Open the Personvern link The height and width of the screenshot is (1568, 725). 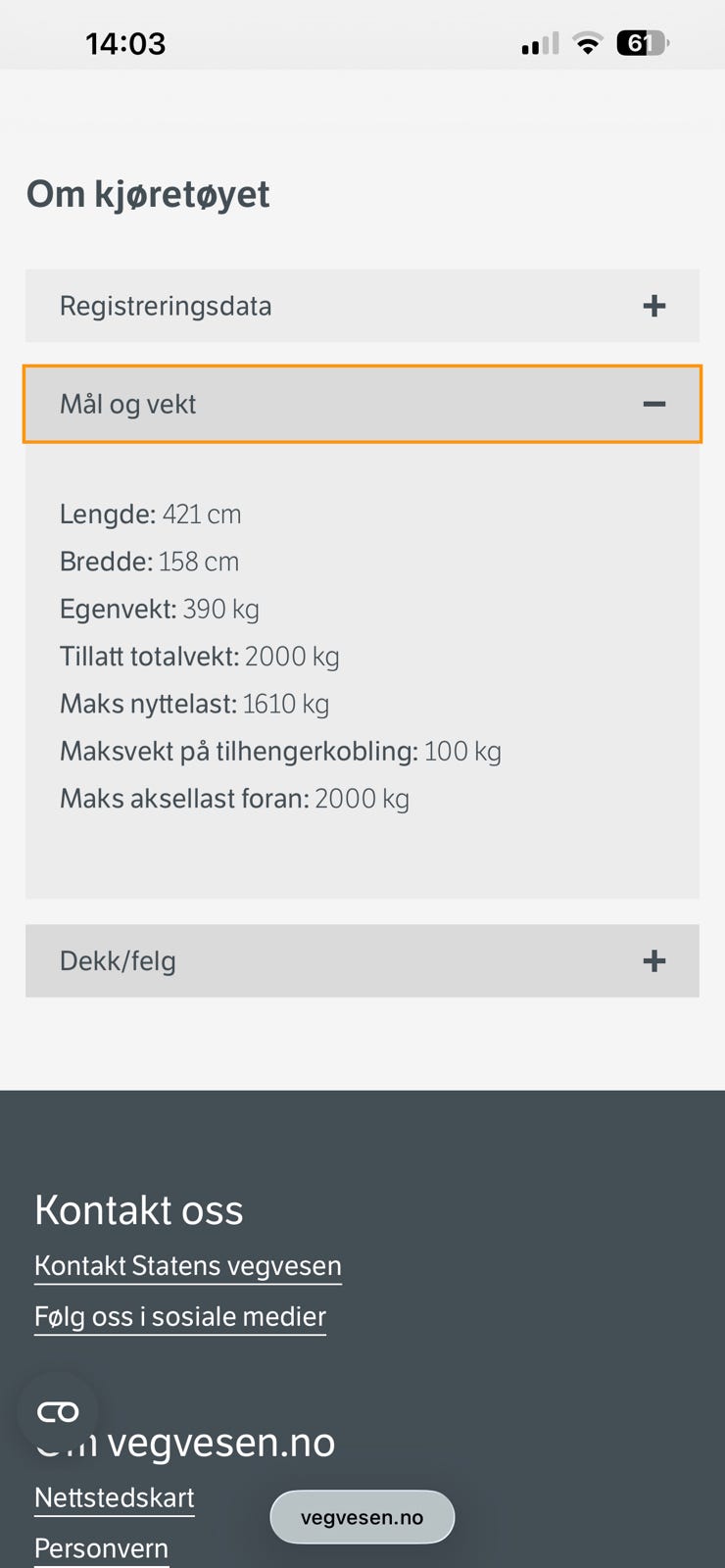pyautogui.click(x=102, y=1548)
